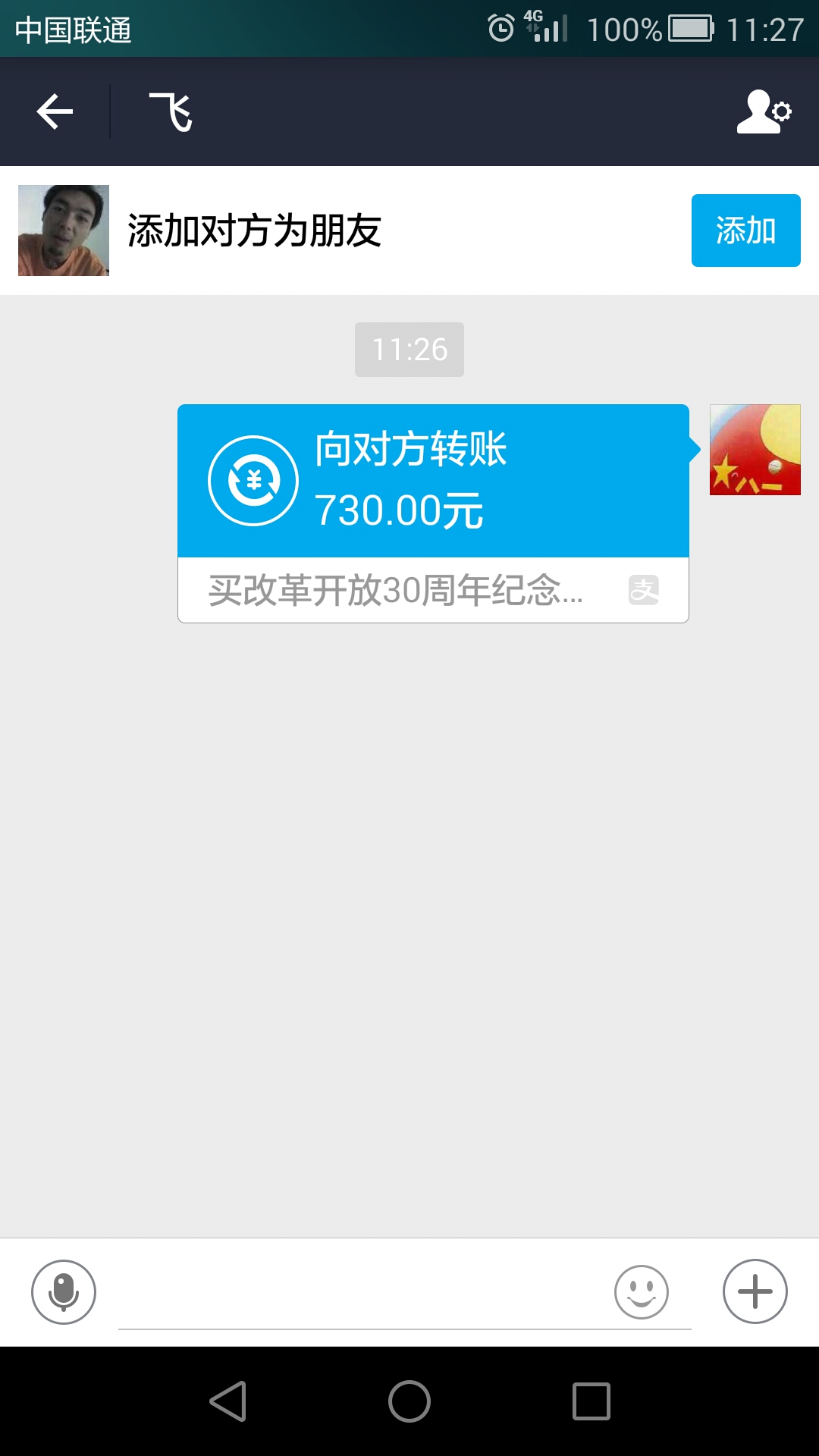The image size is (819, 1456).
Task: Open recent apps from navigation bar
Action: click(591, 1401)
